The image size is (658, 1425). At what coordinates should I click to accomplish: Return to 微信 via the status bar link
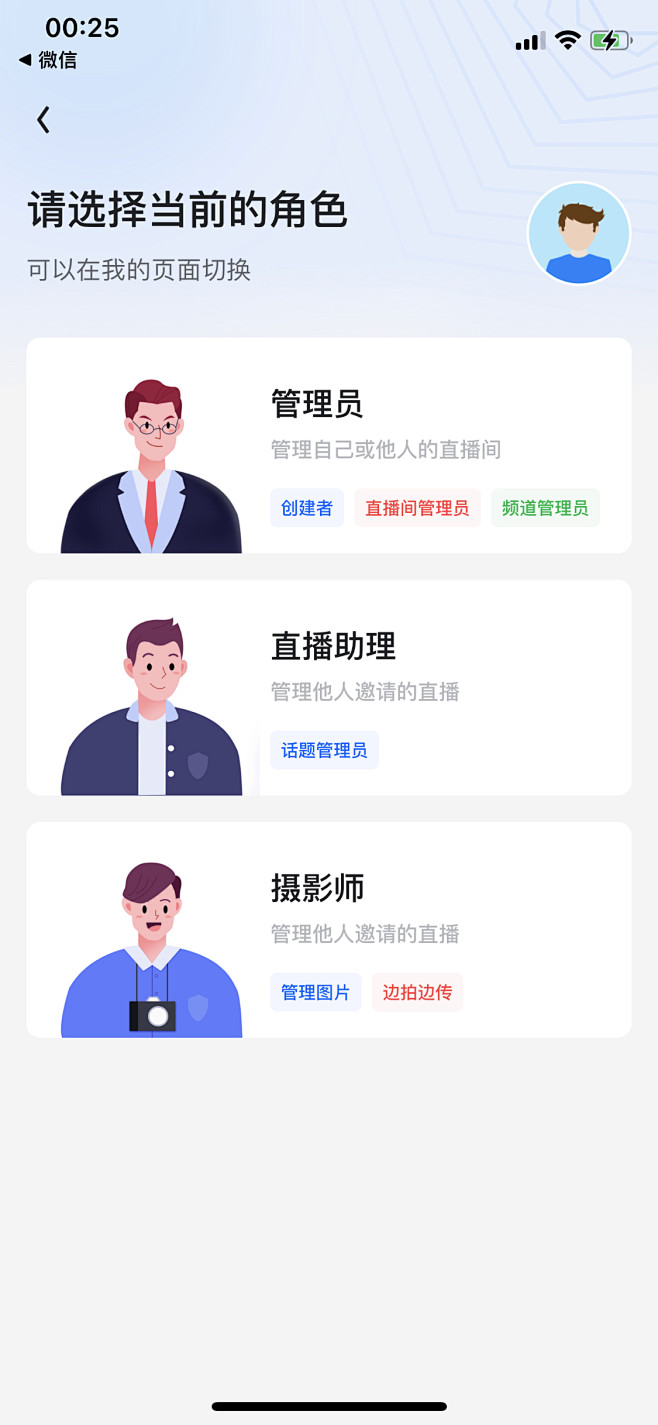(x=48, y=60)
